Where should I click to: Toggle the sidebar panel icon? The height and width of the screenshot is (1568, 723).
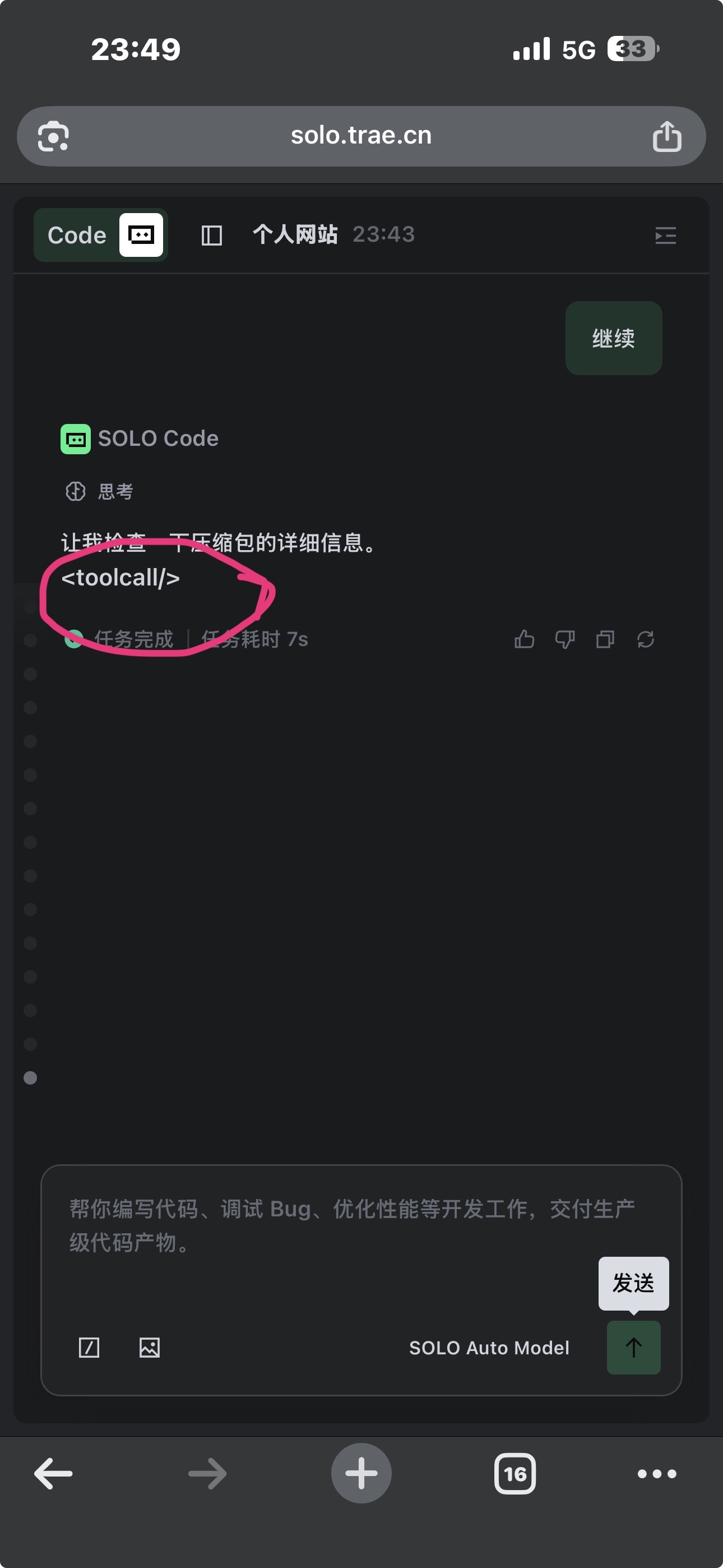coord(211,235)
